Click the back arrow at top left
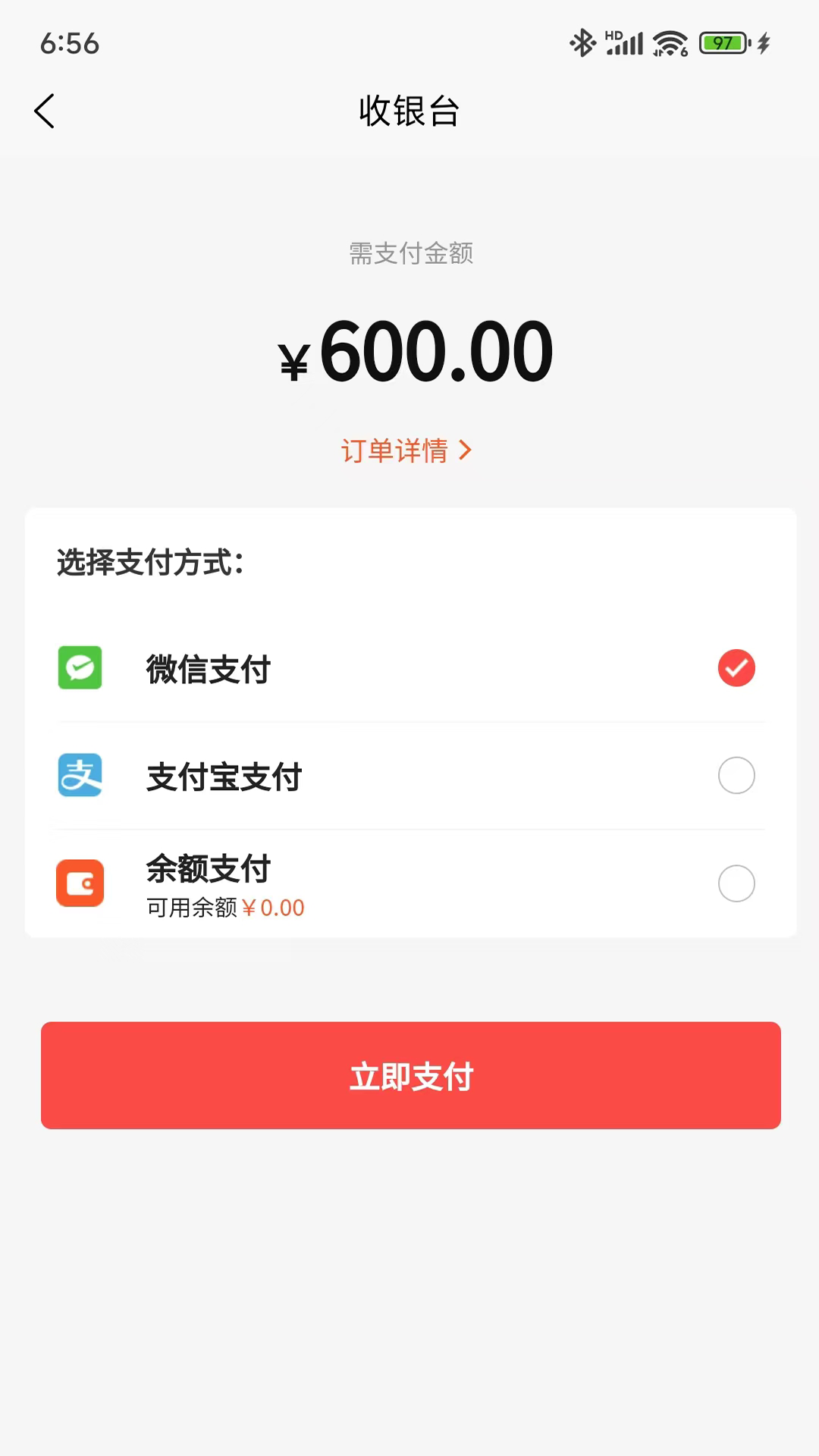The height and width of the screenshot is (1456, 819). [x=44, y=110]
